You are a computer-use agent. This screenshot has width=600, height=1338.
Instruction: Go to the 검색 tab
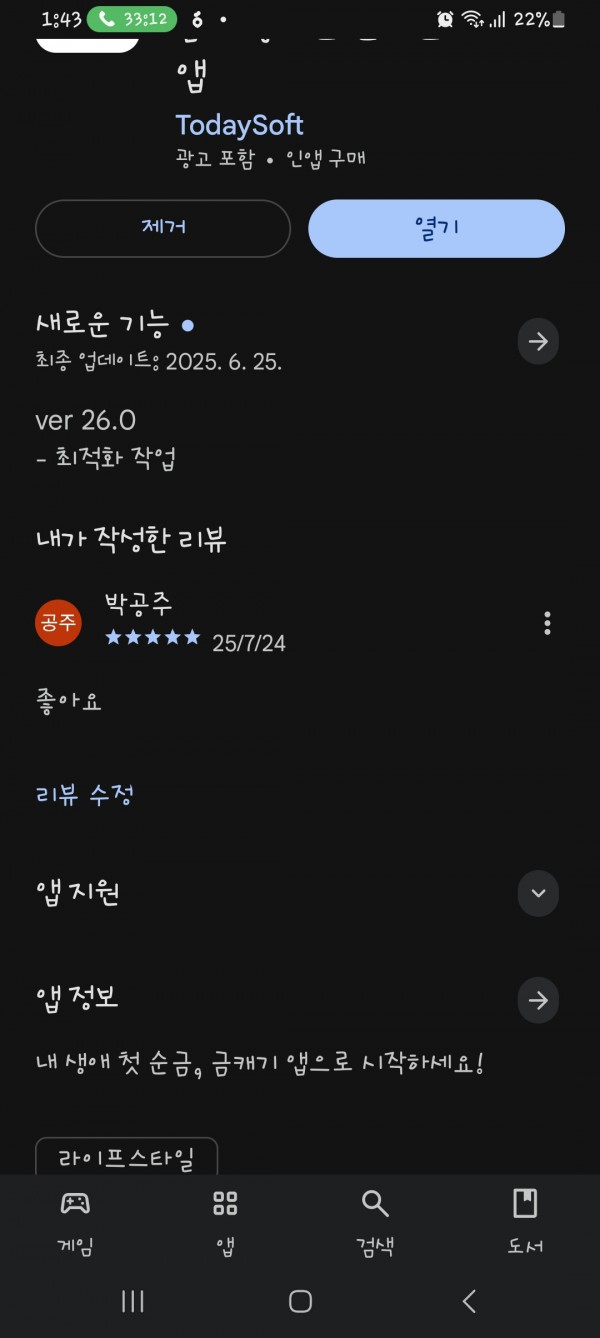click(x=375, y=1221)
